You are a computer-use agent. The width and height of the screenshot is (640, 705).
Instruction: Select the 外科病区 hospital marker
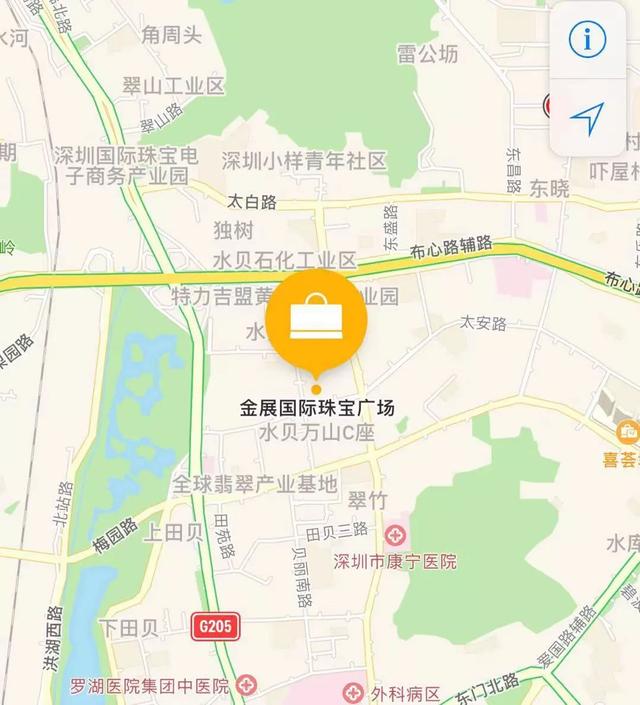[x=352, y=692]
